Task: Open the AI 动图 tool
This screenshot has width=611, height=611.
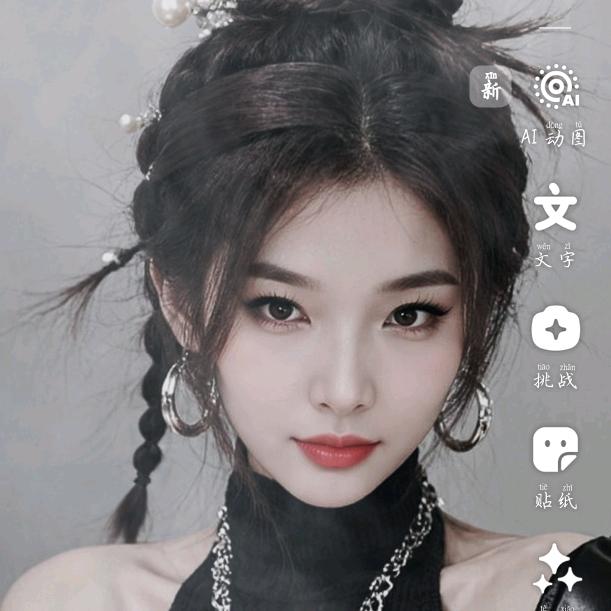Action: (556, 87)
